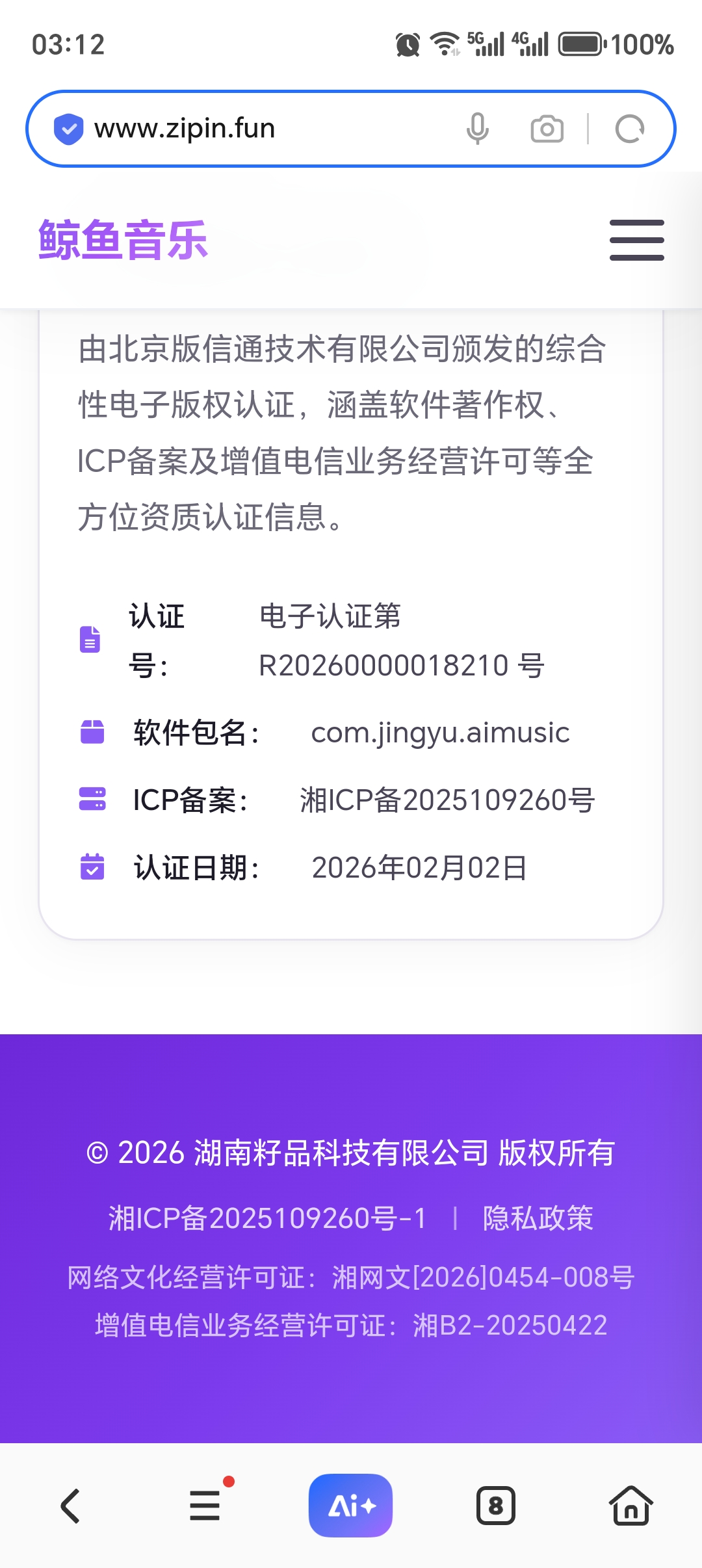This screenshot has height=1568, width=702.
Task: Open the hamburger menu for 鲸鱼音乐
Action: [636, 239]
